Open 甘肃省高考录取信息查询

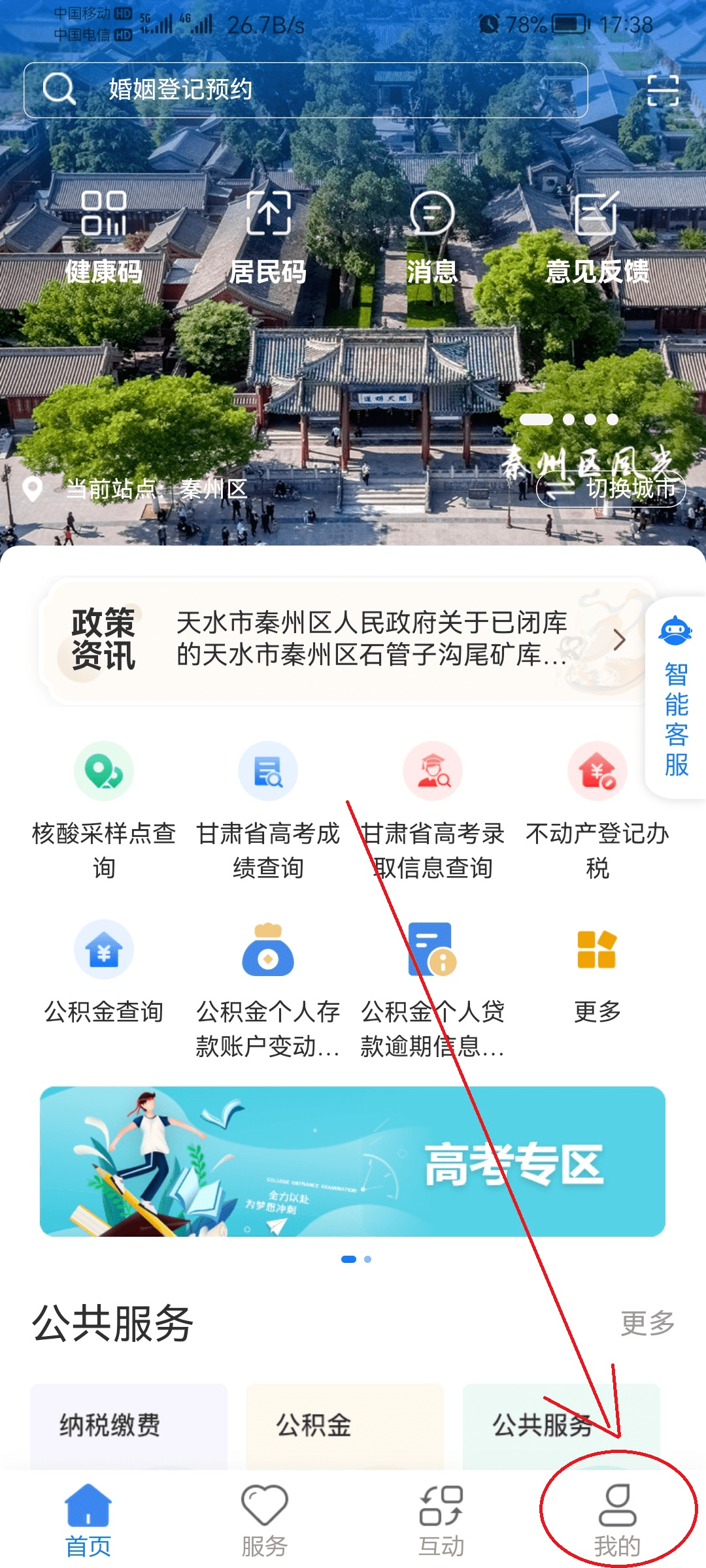tap(432, 810)
